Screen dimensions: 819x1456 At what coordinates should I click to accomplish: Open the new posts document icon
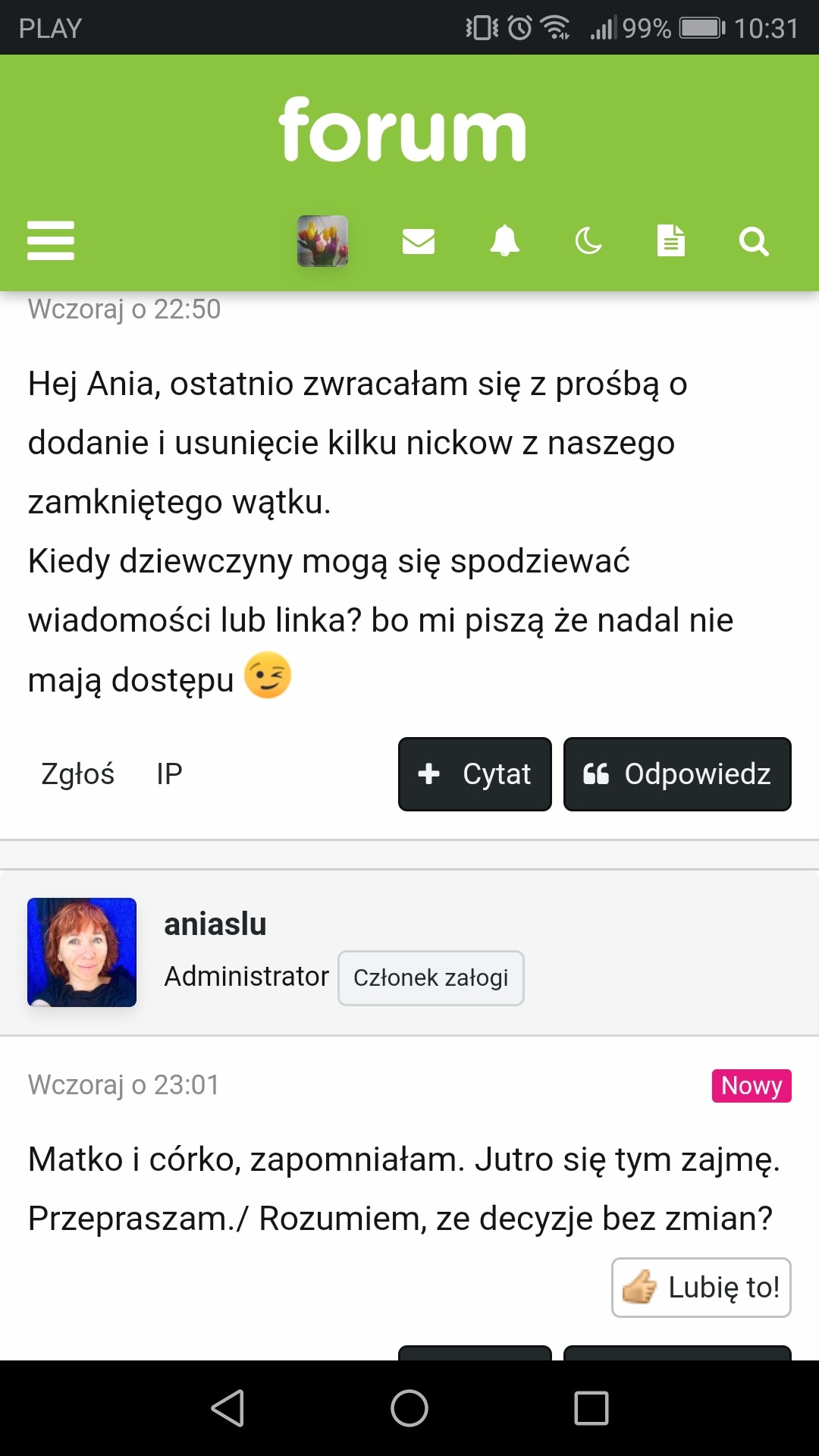point(670,241)
